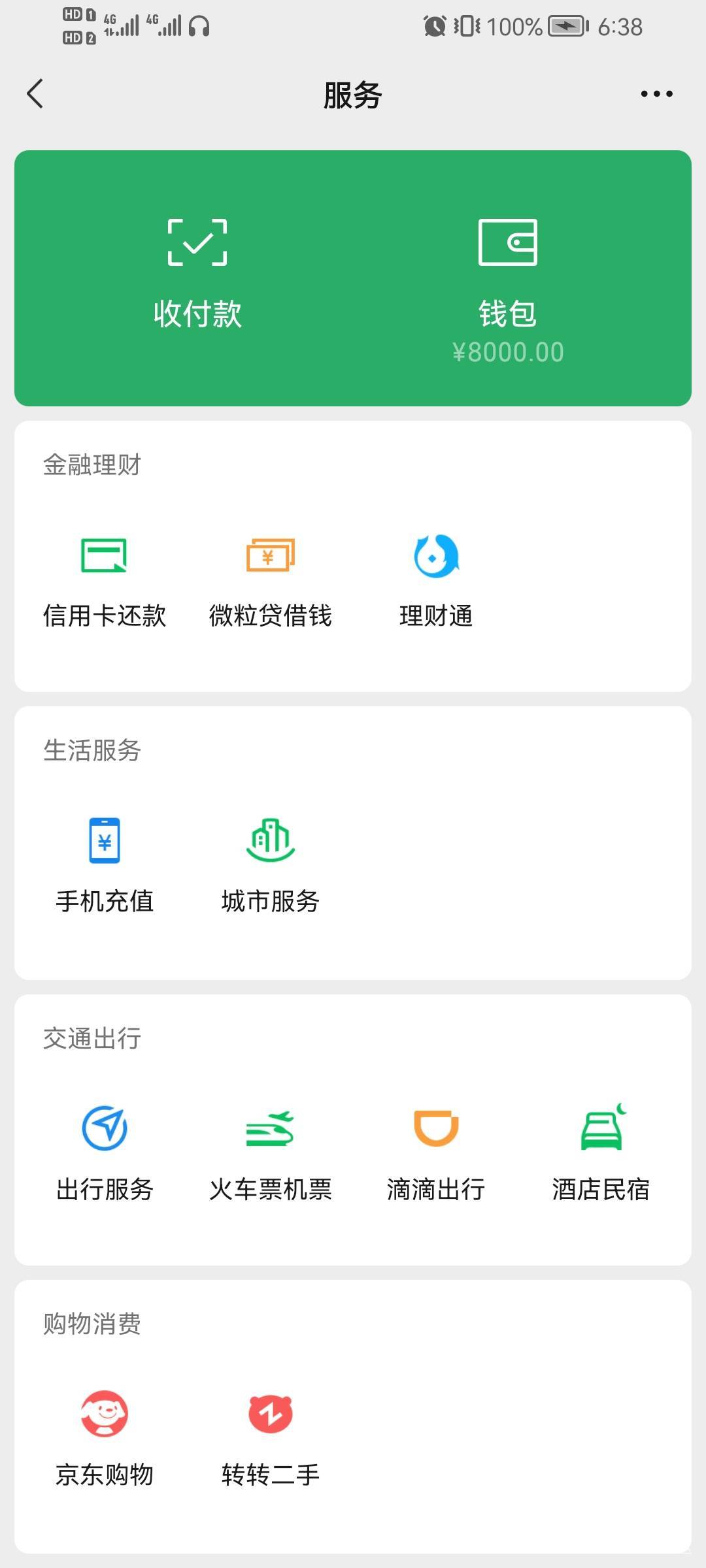Screen dimensions: 706x1568
Task: Open 收付款 to pay or receive
Action: coord(197,274)
